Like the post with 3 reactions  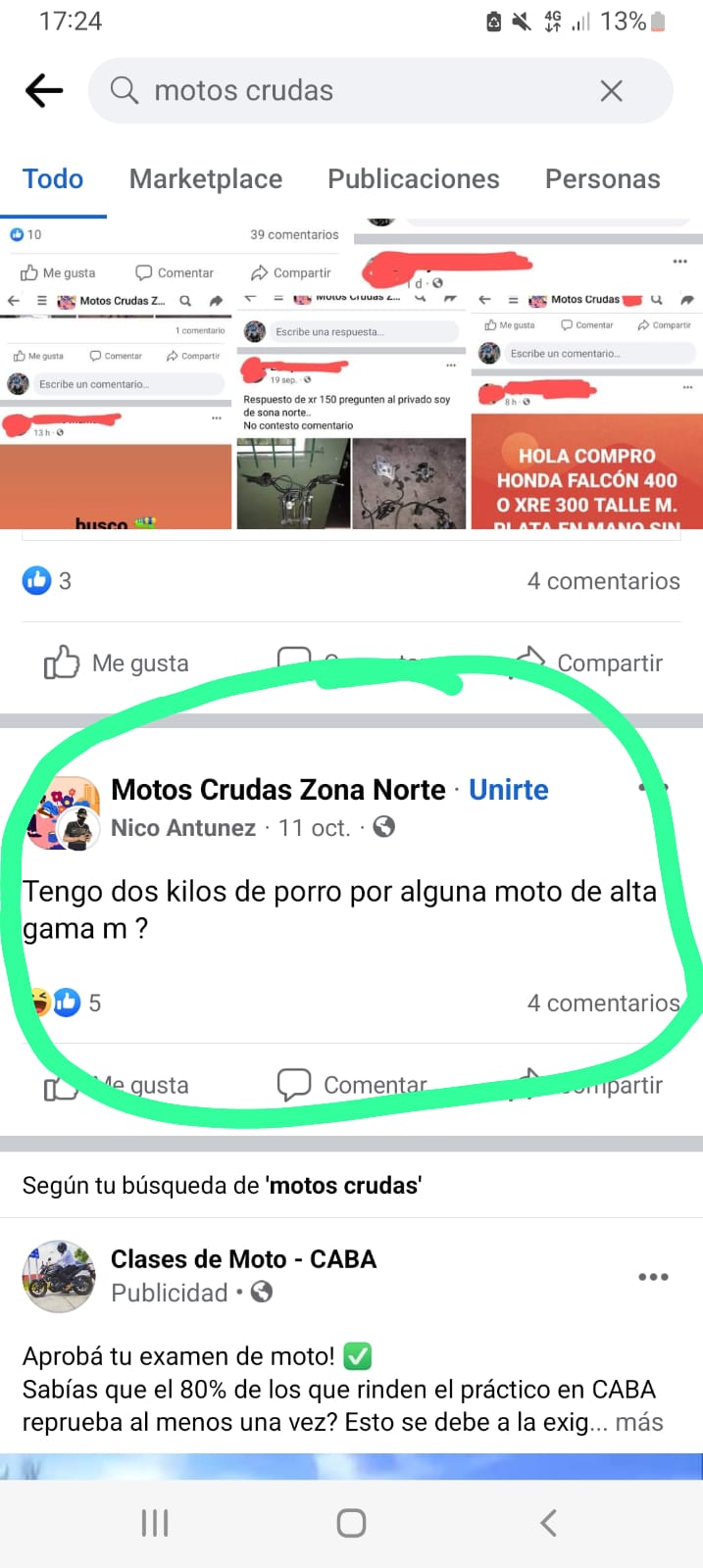(x=118, y=663)
